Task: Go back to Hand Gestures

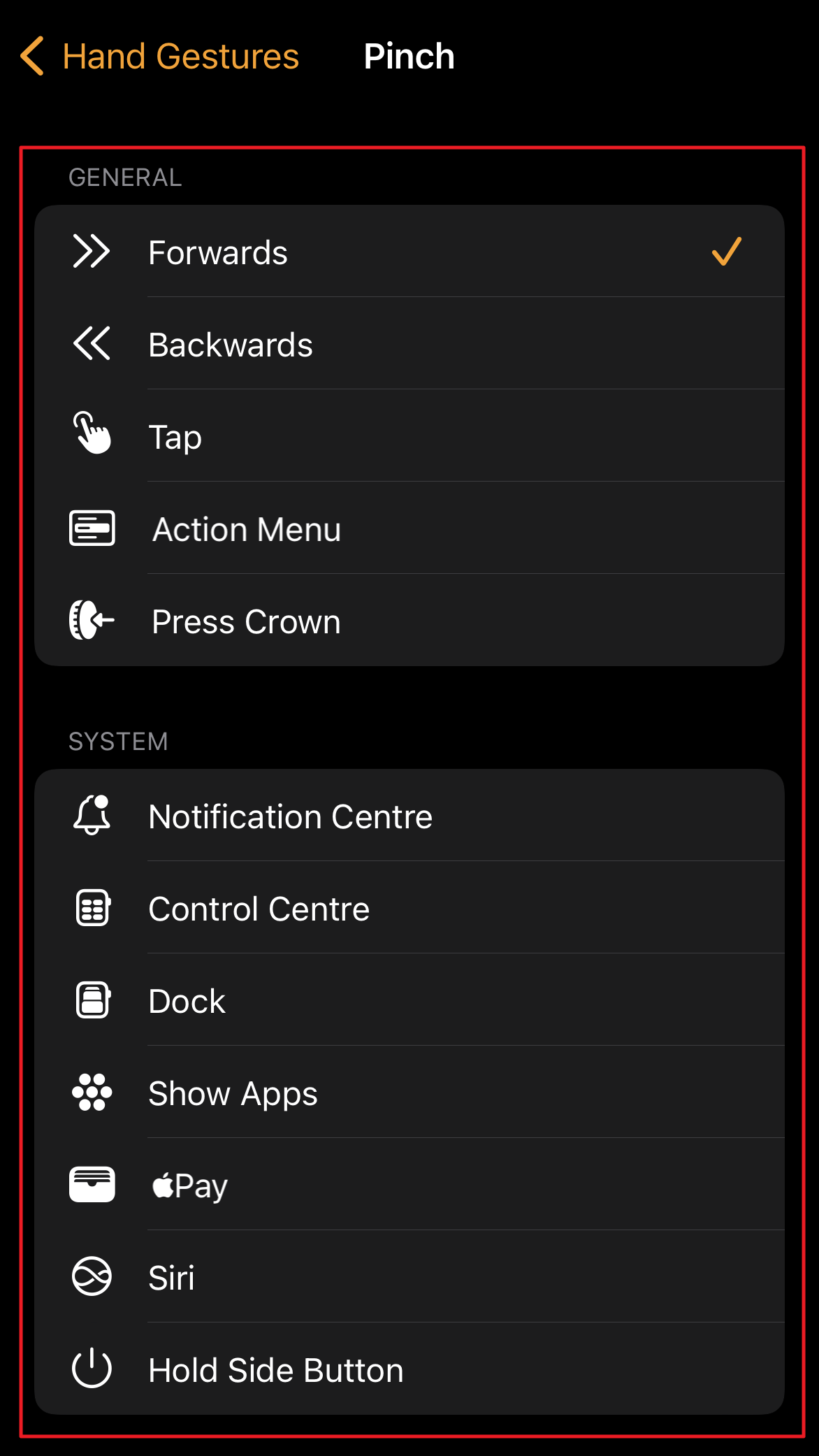Action: point(161,57)
